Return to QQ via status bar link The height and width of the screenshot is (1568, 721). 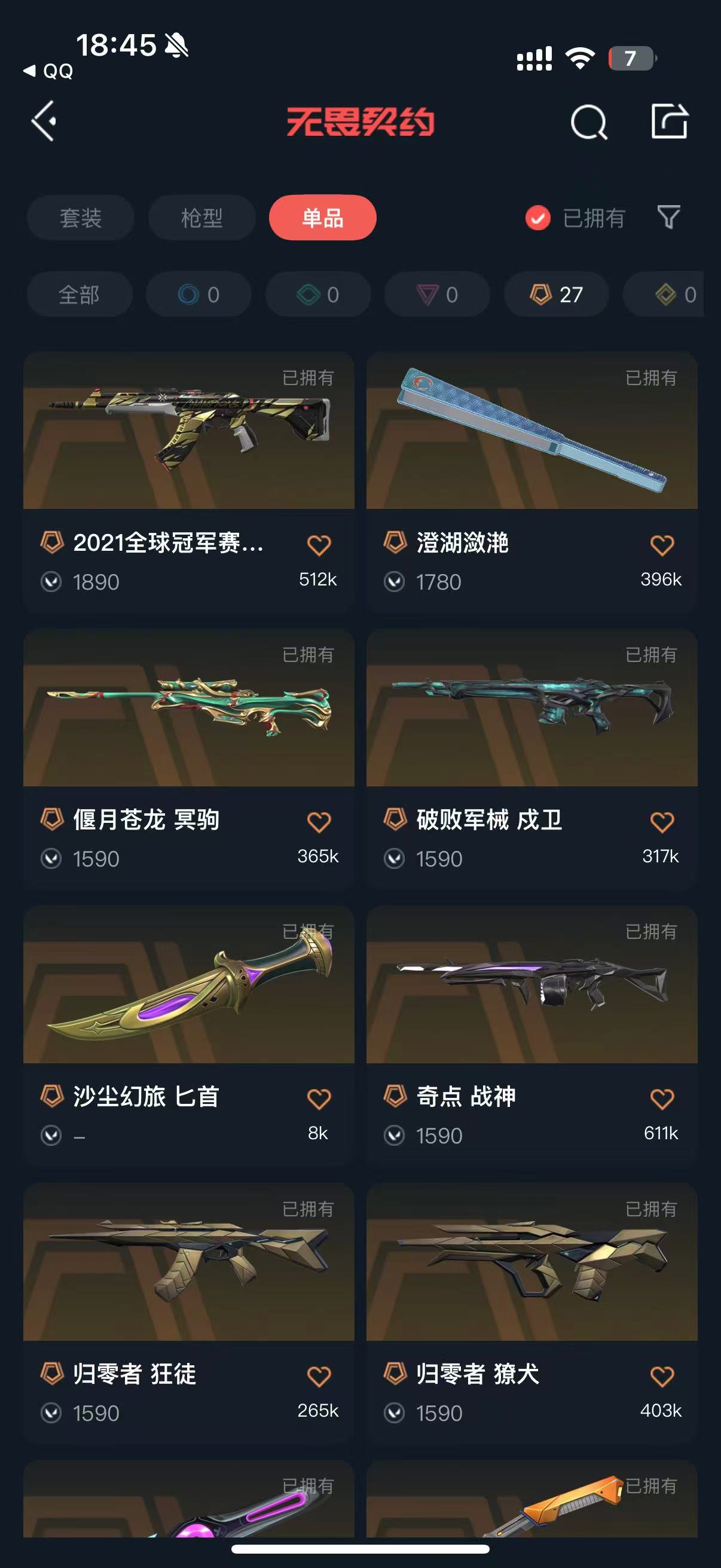(x=48, y=71)
